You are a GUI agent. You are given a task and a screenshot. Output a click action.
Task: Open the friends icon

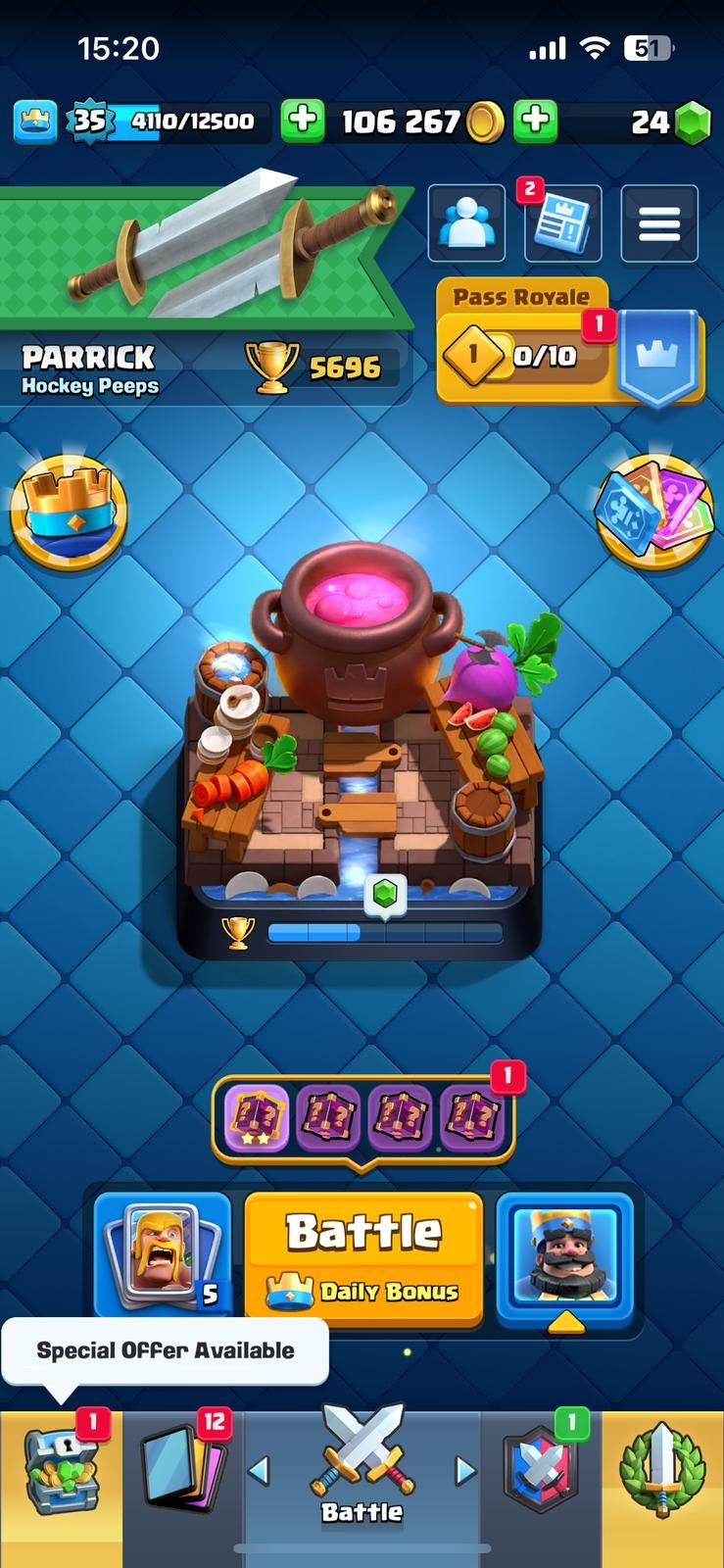pyautogui.click(x=466, y=223)
